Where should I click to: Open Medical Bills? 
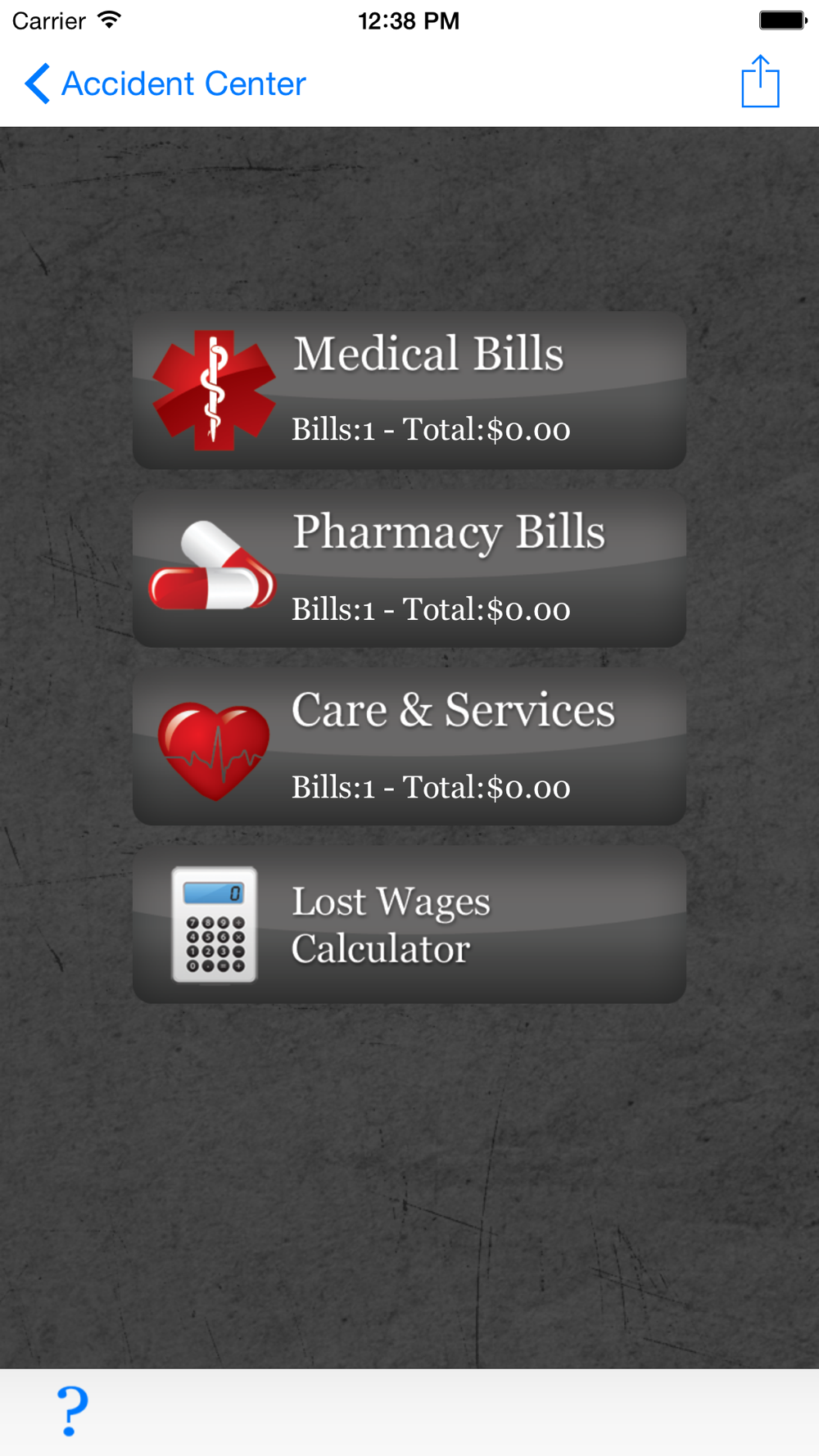pos(409,390)
